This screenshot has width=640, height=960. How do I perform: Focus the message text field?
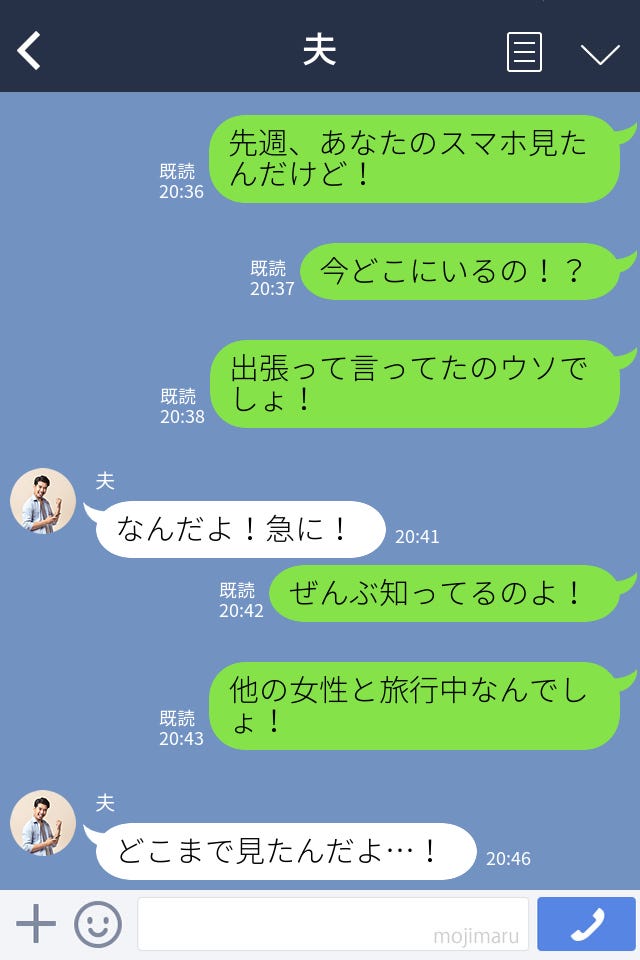[332, 924]
